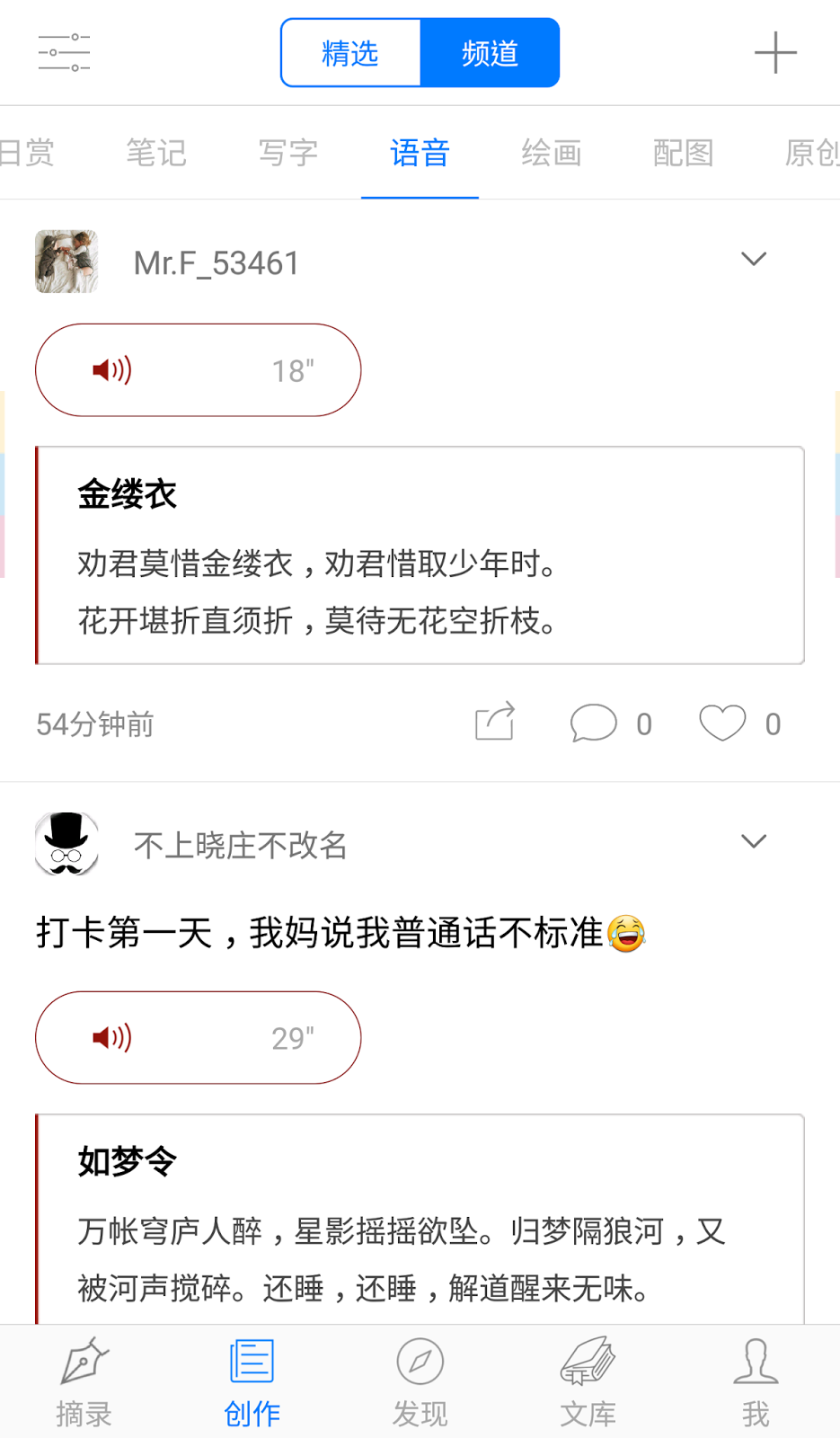Open the filter settings icon
Viewport: 840px width, 1438px height.
tap(64, 52)
